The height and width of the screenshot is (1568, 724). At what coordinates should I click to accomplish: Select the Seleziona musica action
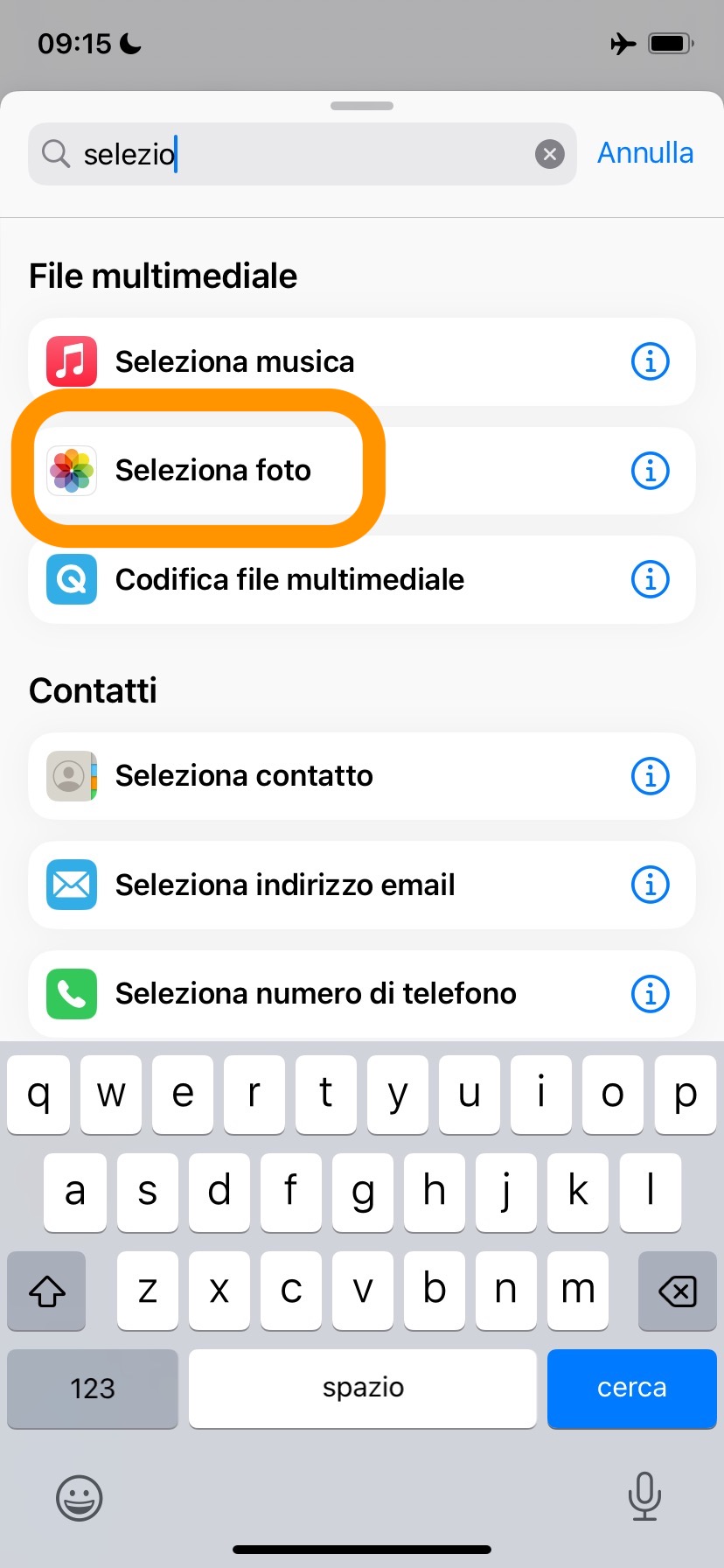coord(234,361)
